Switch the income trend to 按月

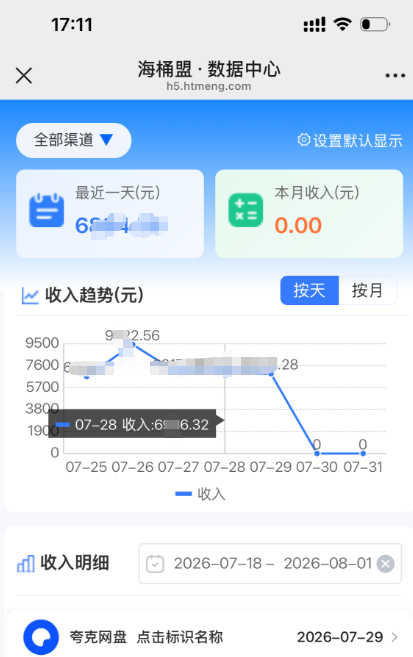click(367, 290)
